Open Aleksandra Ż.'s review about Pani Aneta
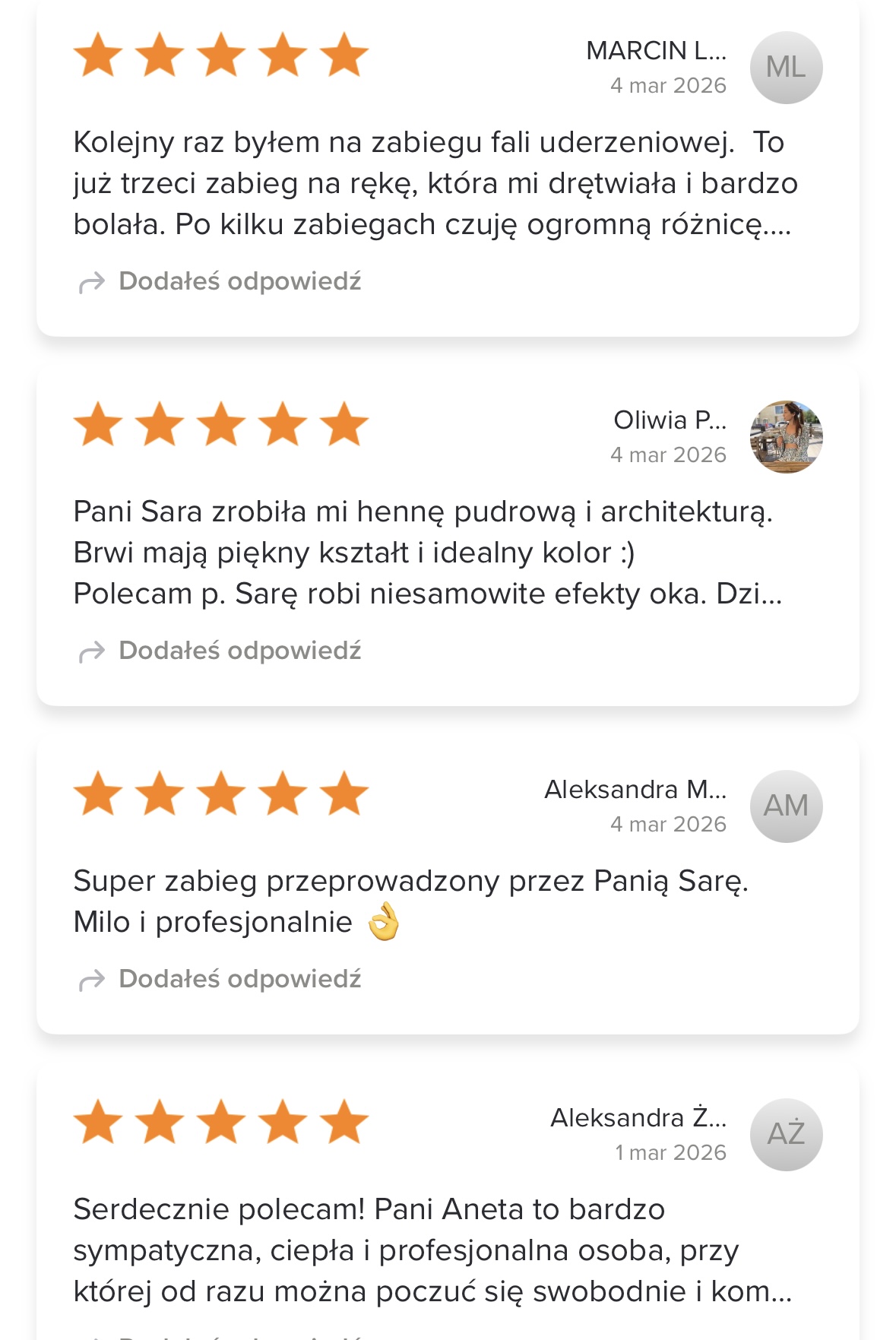 [x=433, y=1250]
